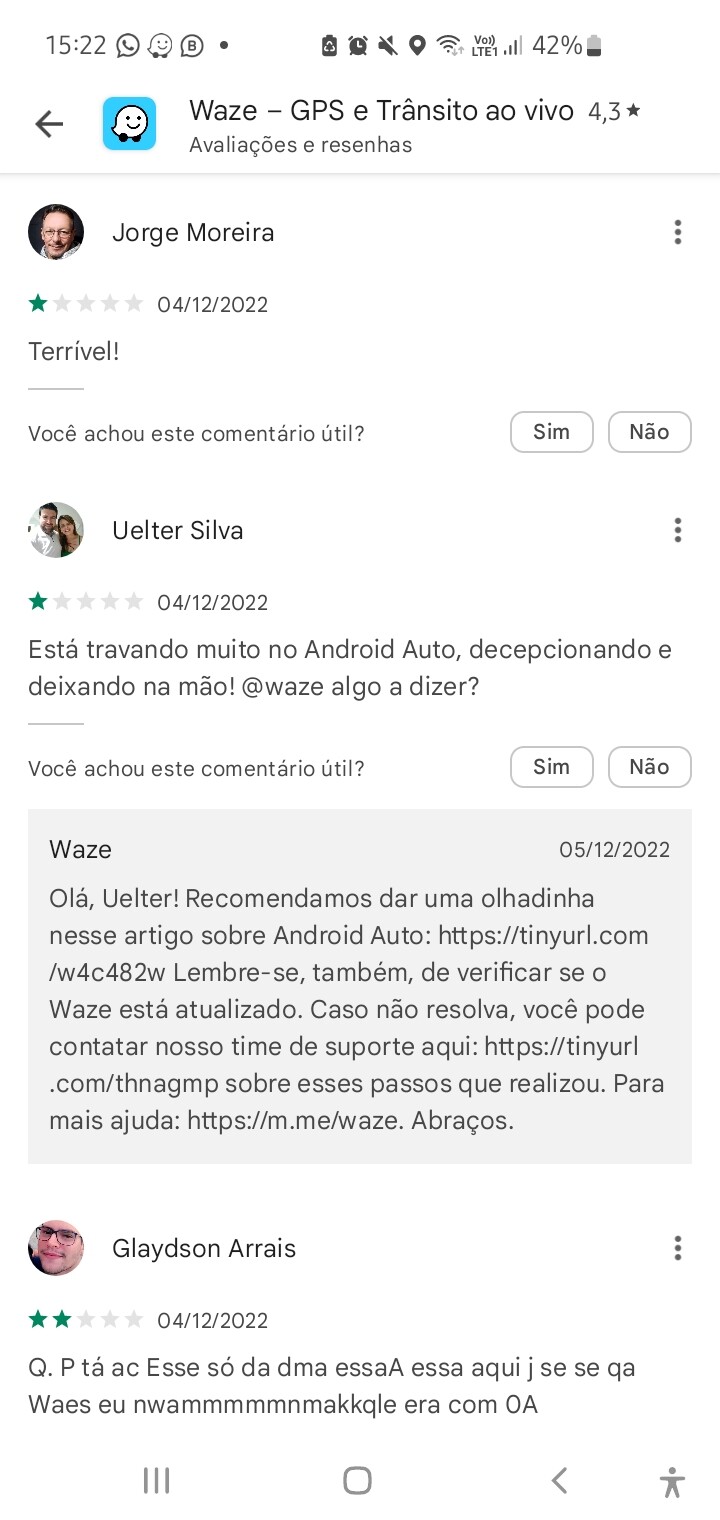
Task: Open overflow menu on Glaydson Arrais's review
Action: point(677,1248)
